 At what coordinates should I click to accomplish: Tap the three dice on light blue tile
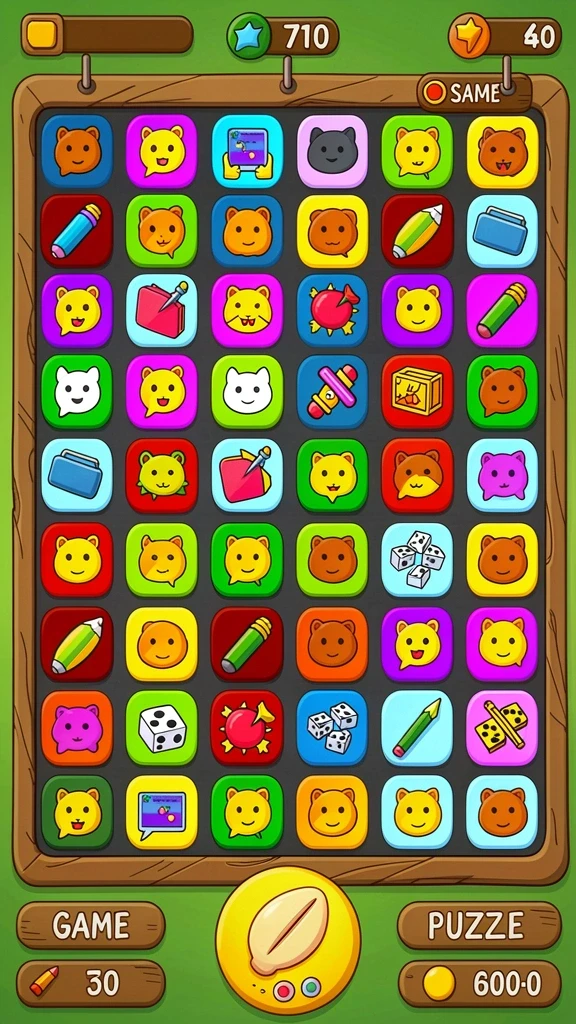[x=417, y=559]
